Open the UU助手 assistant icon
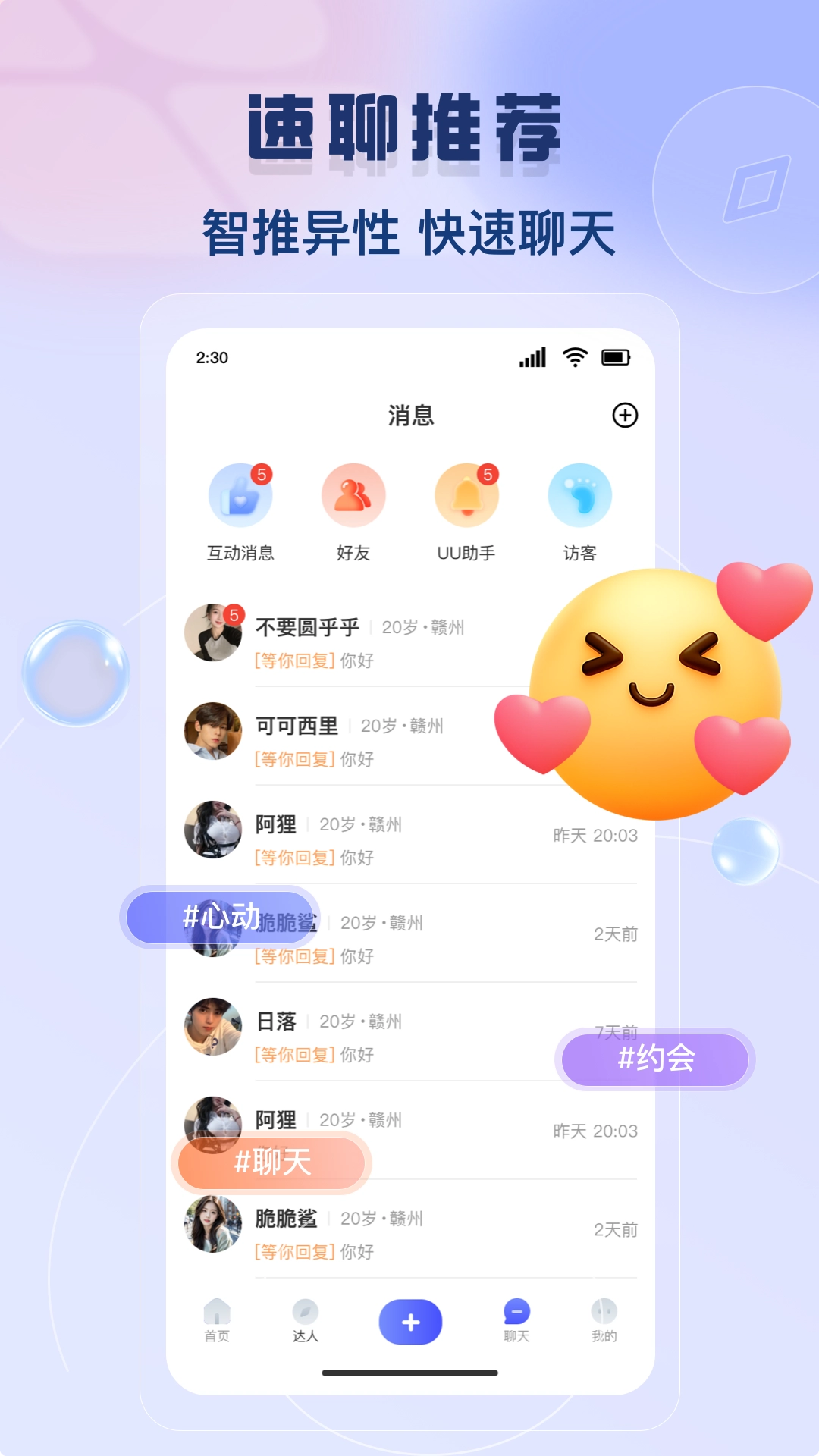 tap(467, 494)
